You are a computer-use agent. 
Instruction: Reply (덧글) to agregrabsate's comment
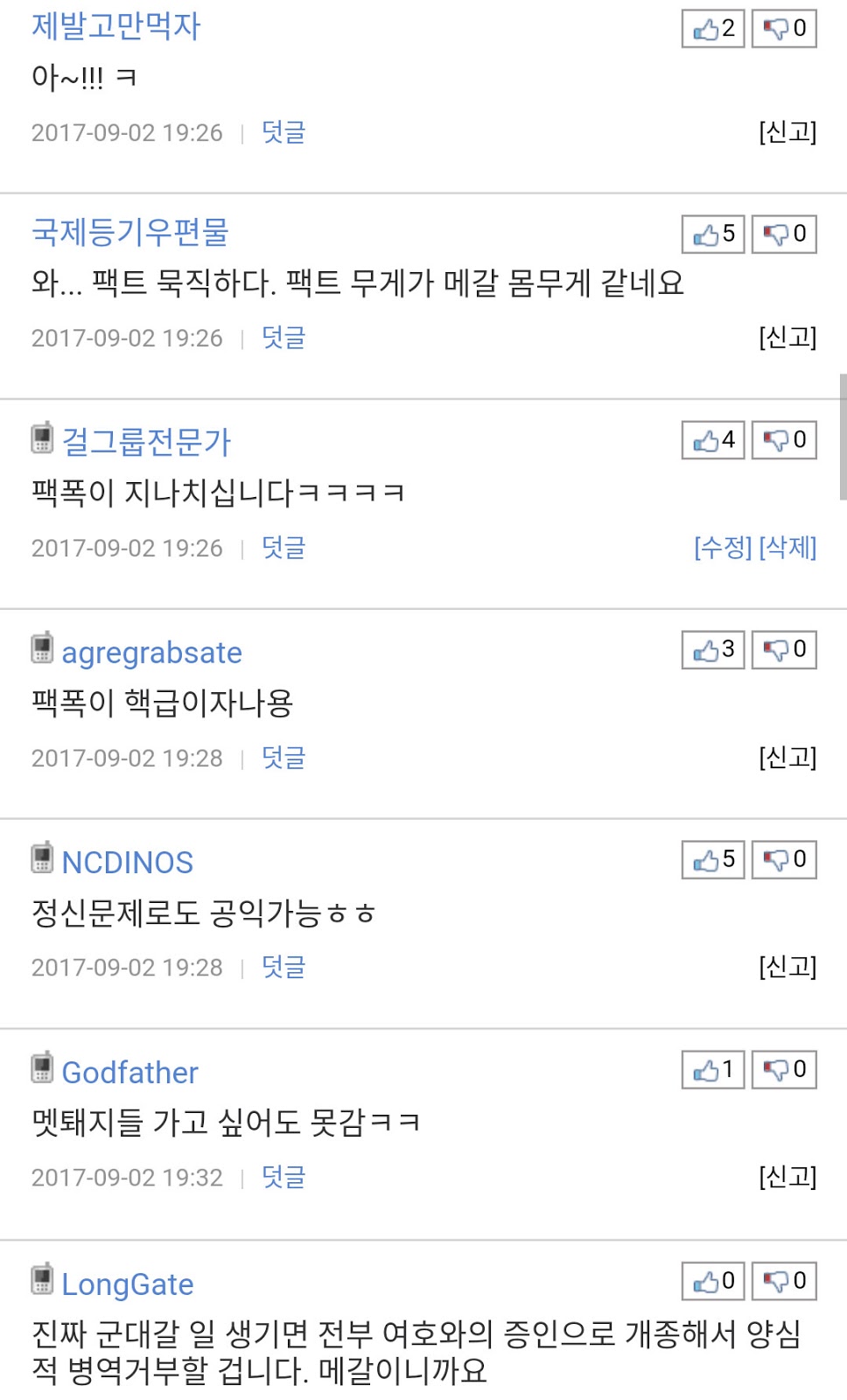tap(283, 758)
